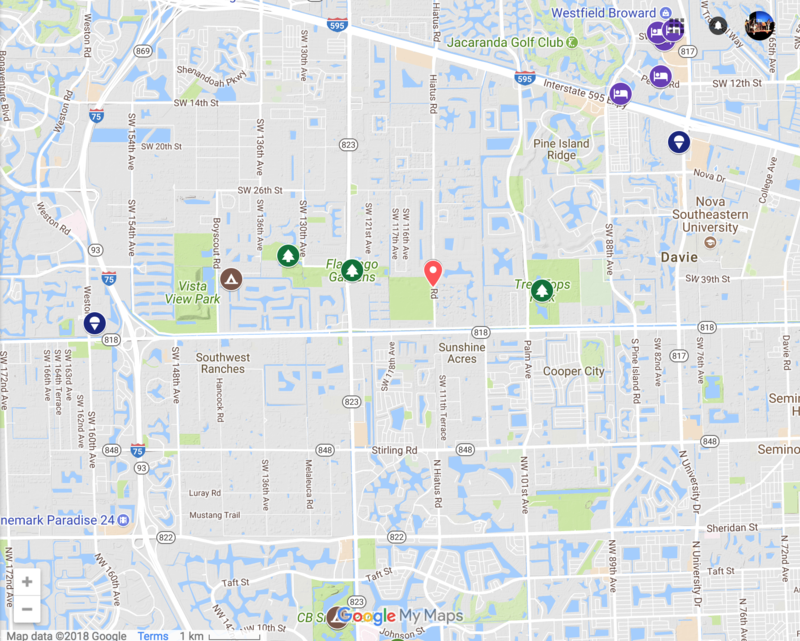This screenshot has width=800, height=641.
Task: Tap the tree marker on Flamingo Gardens
Action: tap(351, 270)
